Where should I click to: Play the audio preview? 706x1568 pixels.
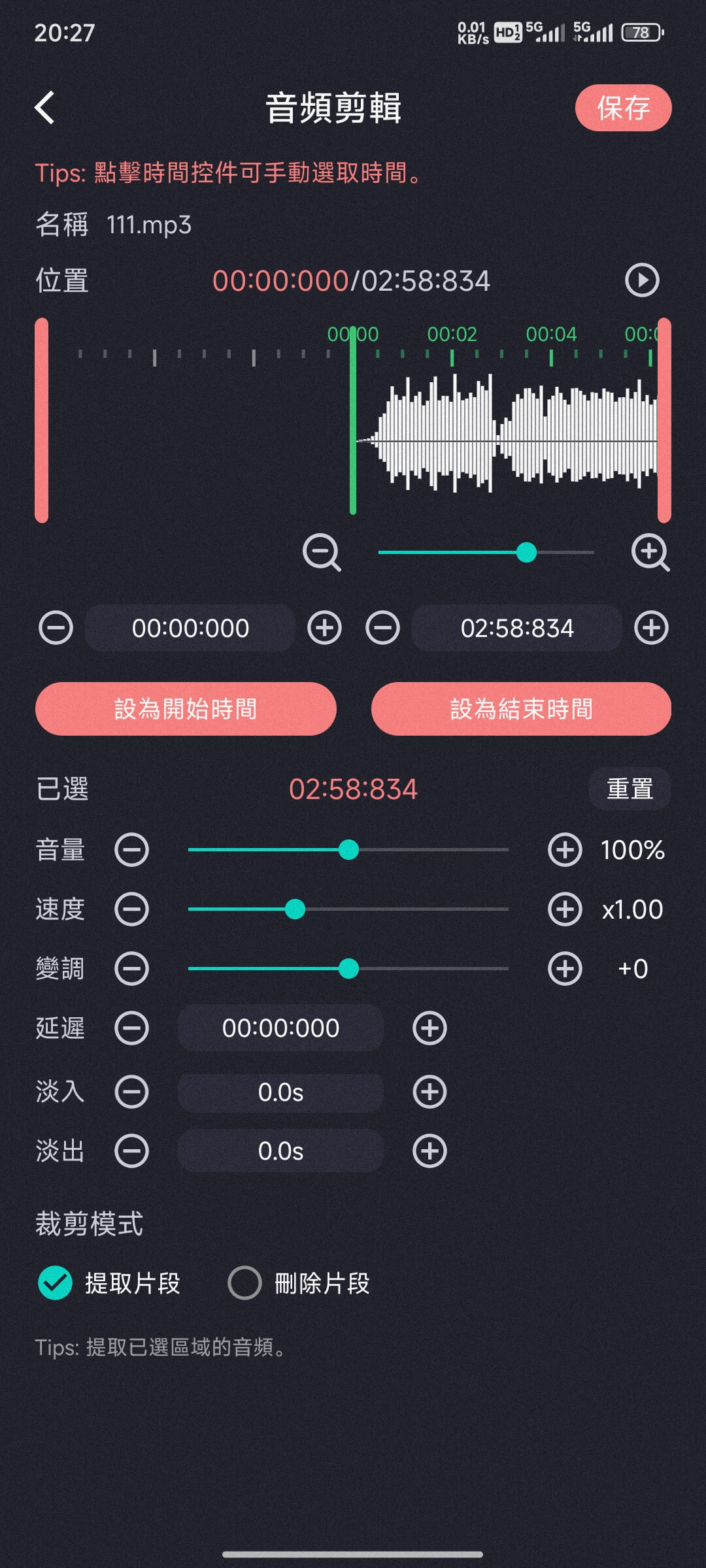click(x=642, y=280)
